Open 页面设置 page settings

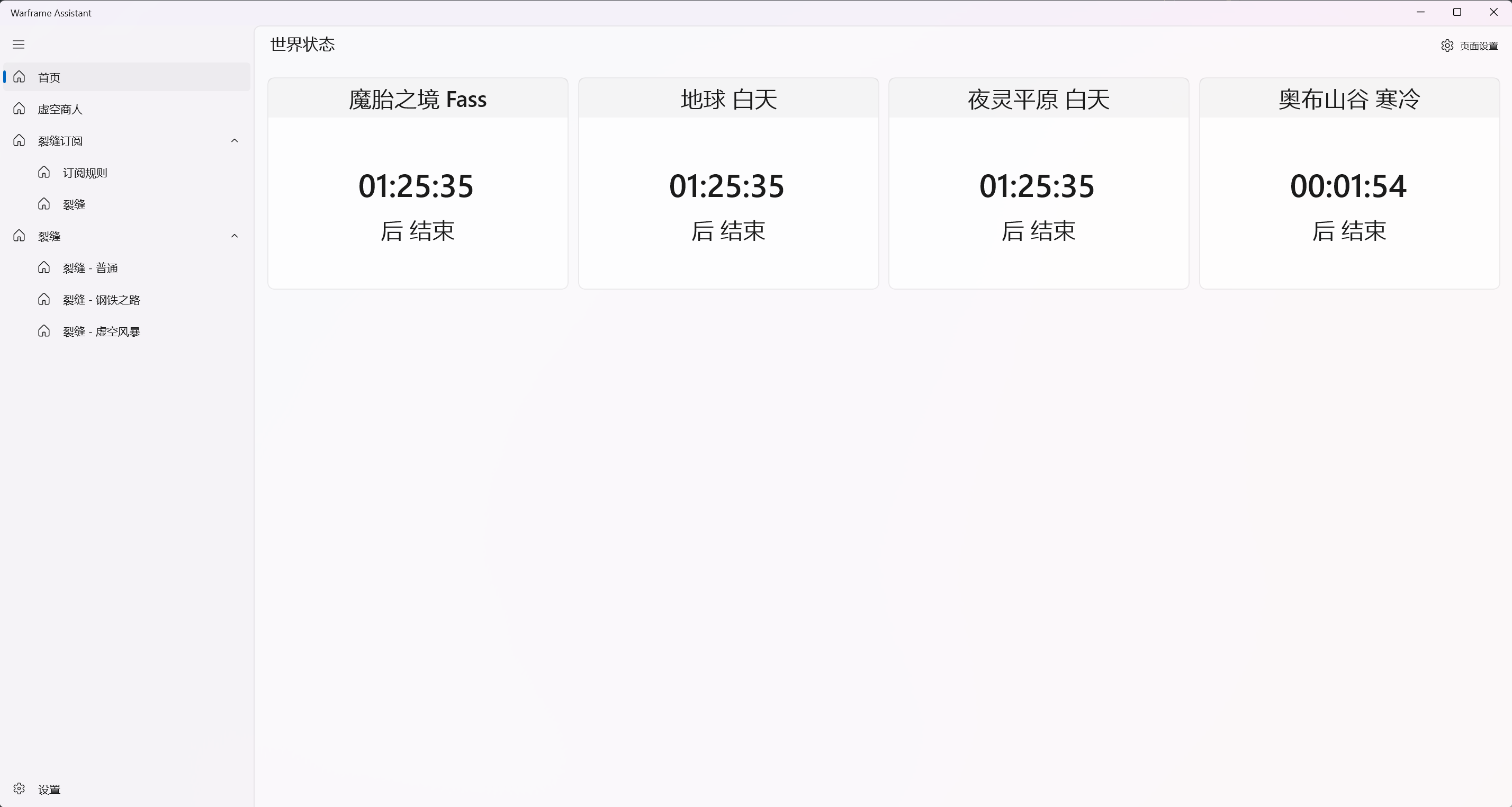pyautogui.click(x=1470, y=46)
